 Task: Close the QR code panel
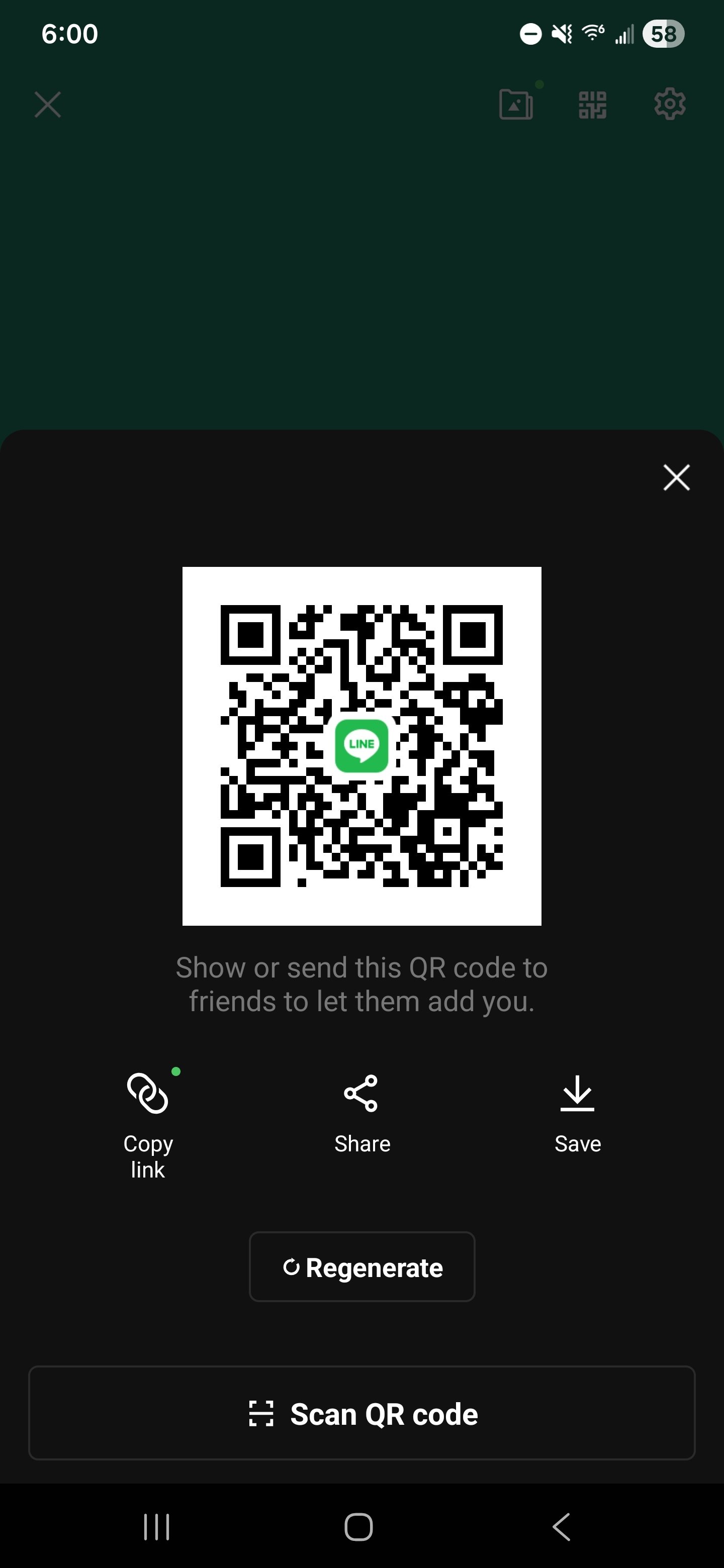pyautogui.click(x=676, y=477)
